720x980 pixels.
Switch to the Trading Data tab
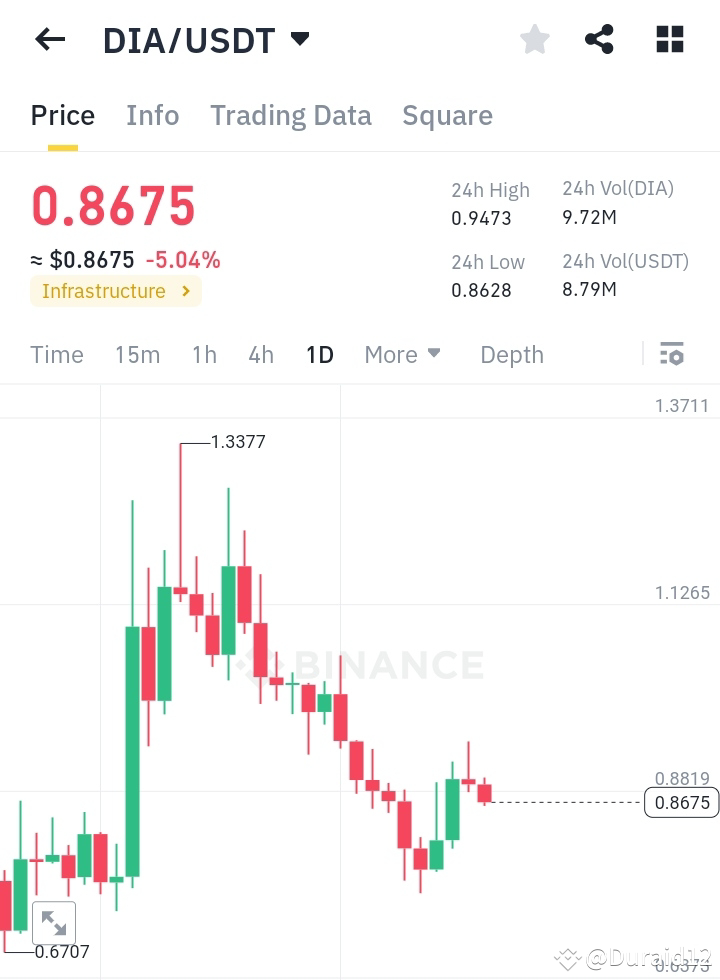[290, 115]
